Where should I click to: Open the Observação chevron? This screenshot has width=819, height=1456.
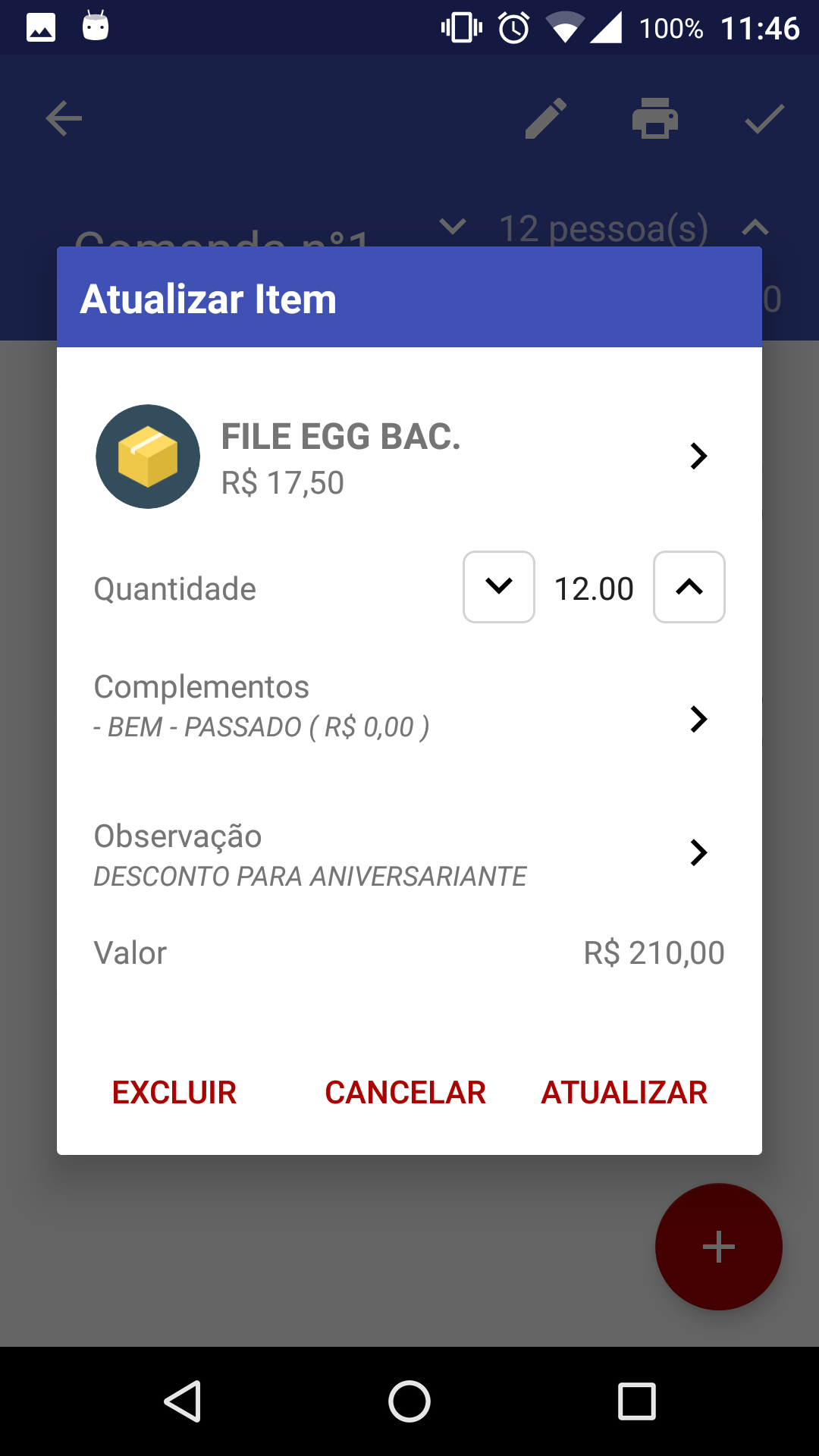(698, 853)
